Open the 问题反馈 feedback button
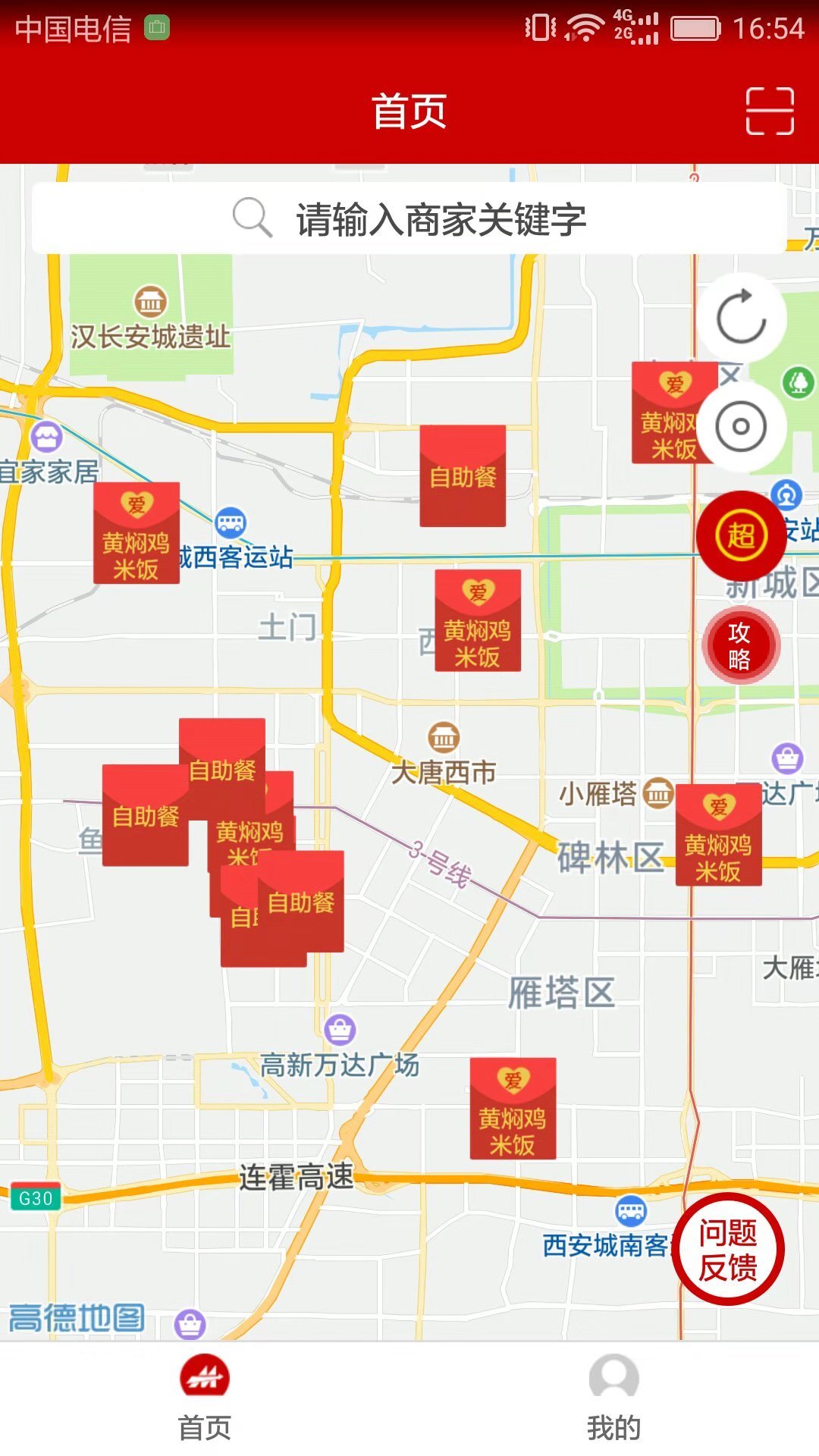This screenshot has height=1456, width=819. (727, 1250)
